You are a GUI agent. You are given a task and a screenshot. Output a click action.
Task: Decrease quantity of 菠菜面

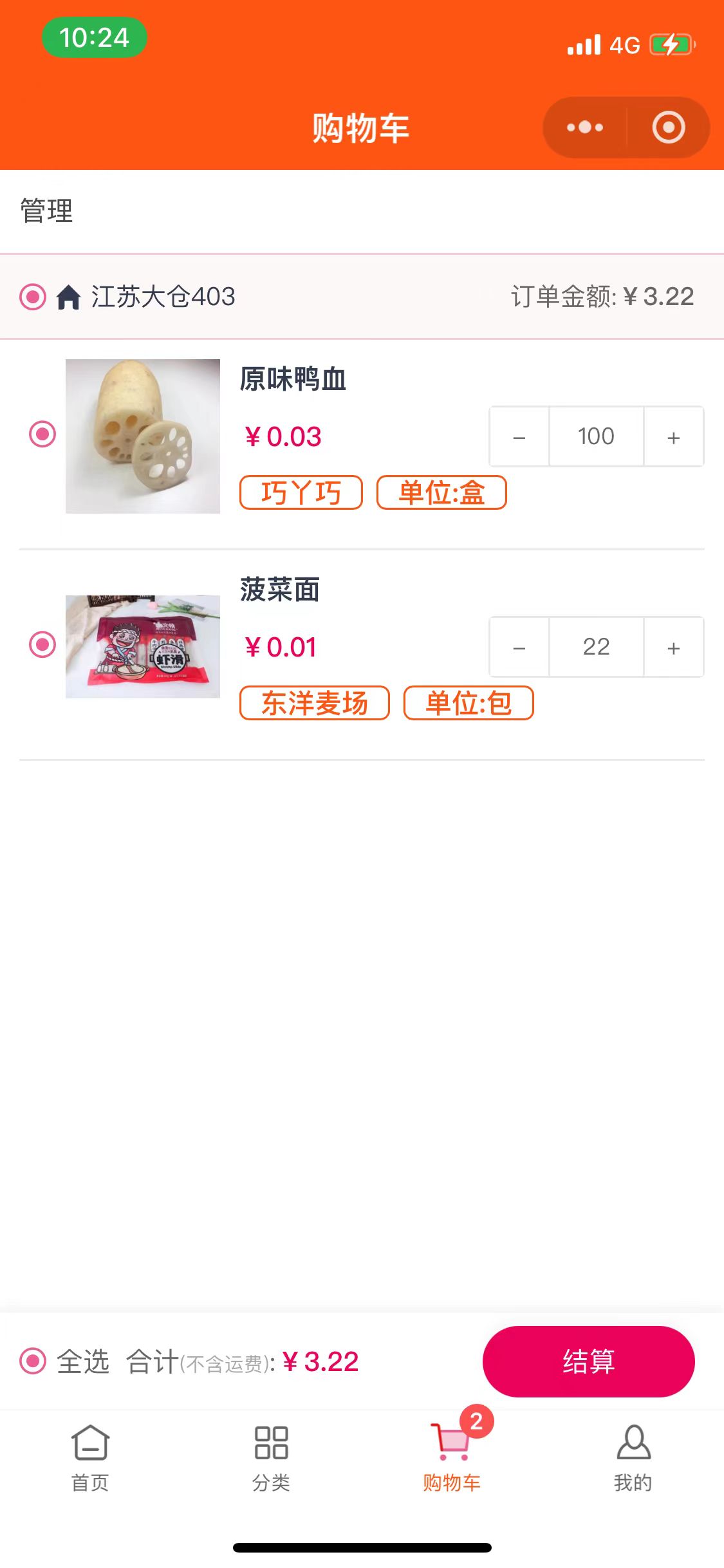point(519,648)
